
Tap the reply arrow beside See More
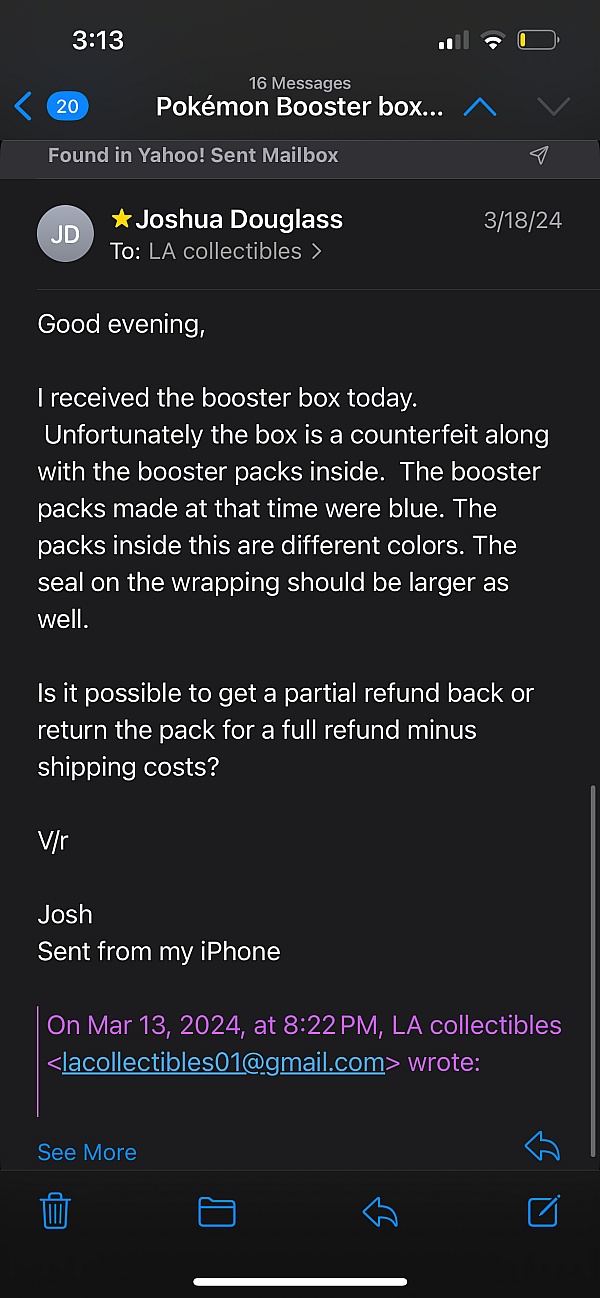pyautogui.click(x=542, y=1147)
